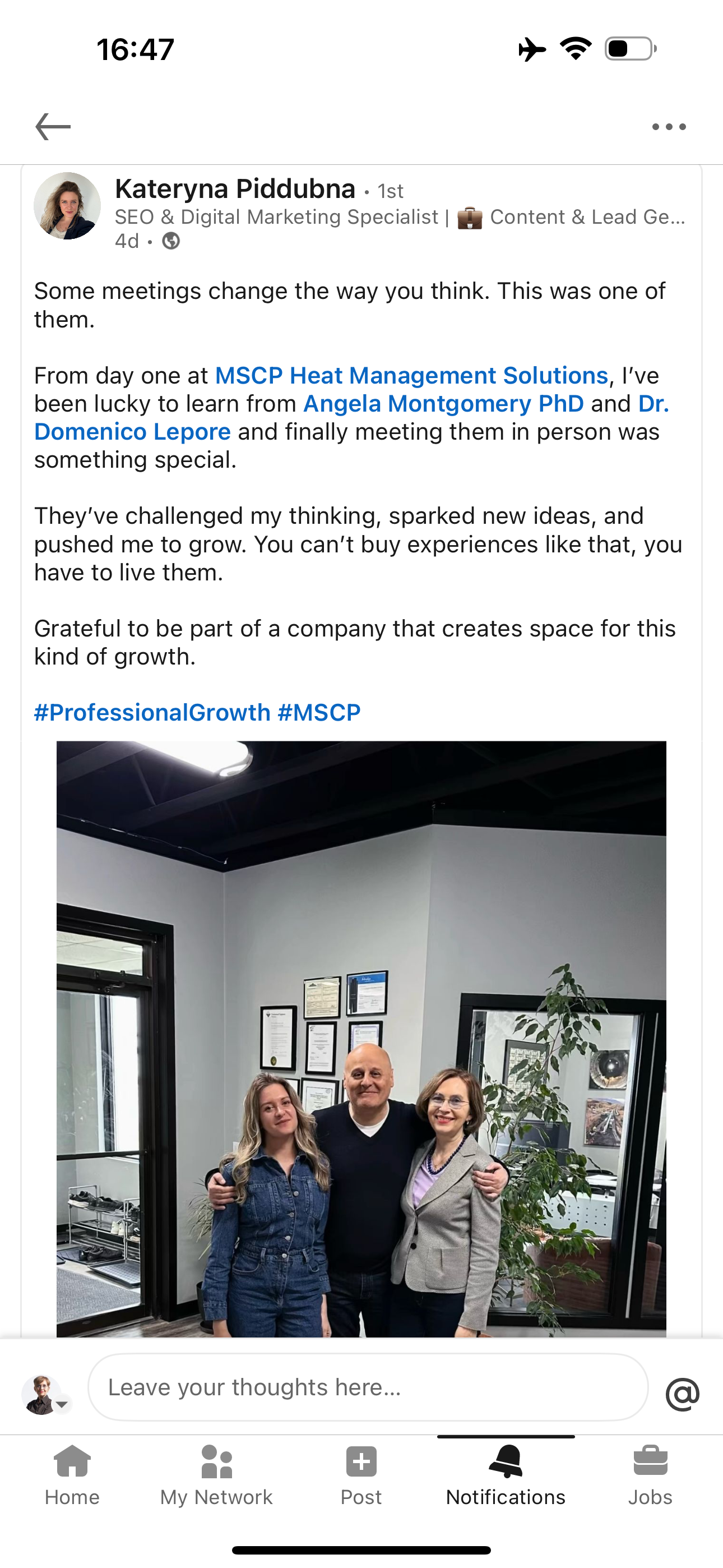Open Kateryna Piddubna's profile photo
The height and width of the screenshot is (1568, 723).
(x=67, y=206)
